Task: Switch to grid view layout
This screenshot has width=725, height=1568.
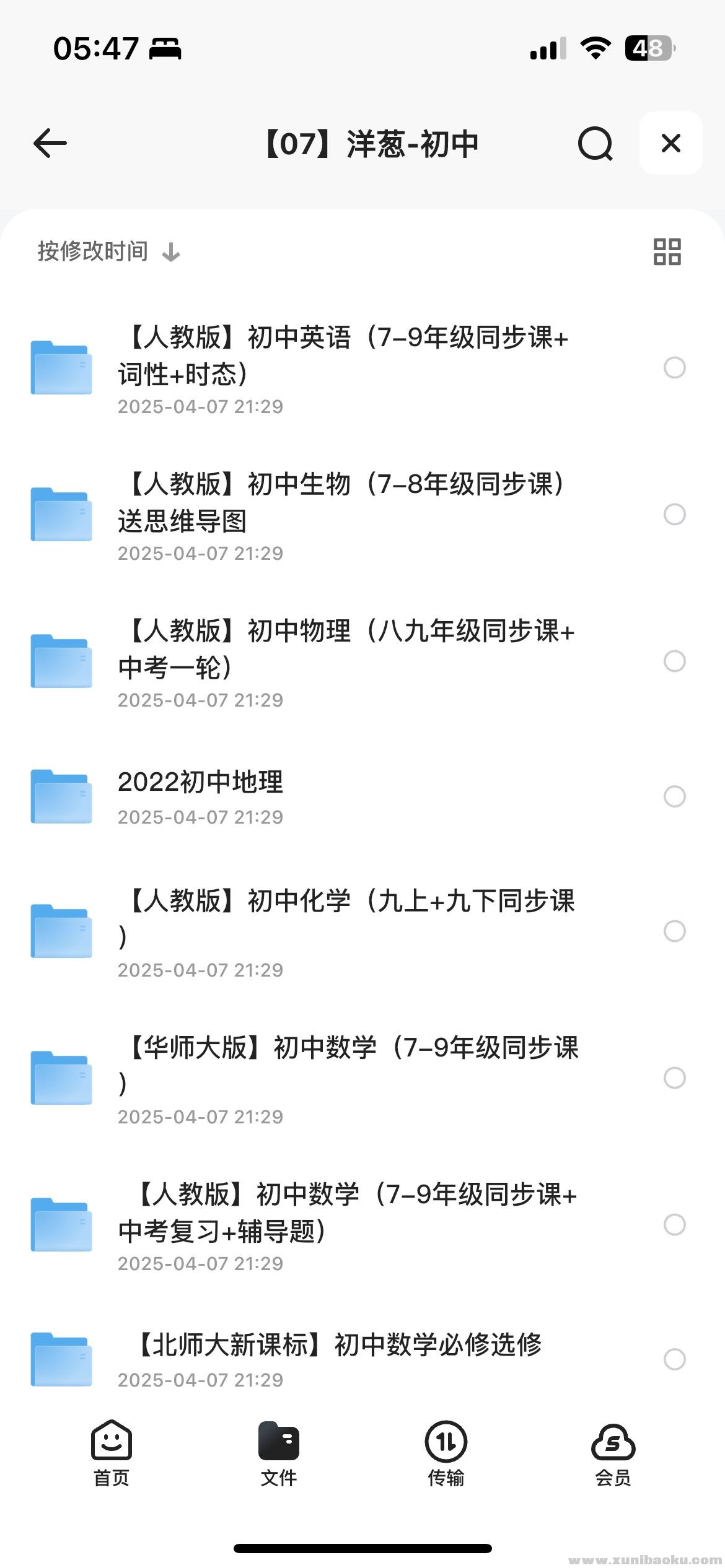Action: point(666,251)
